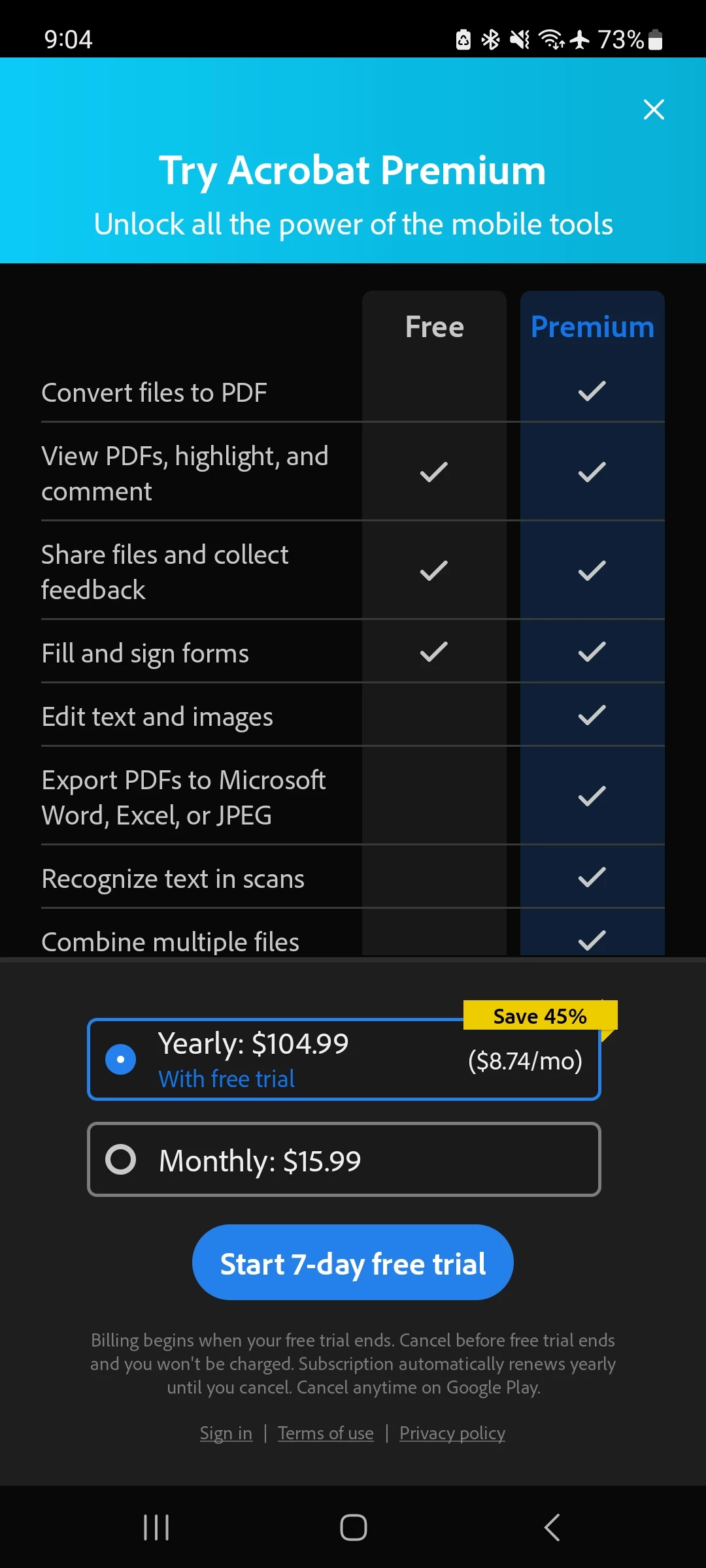
Task: Select the Yearly $104.99 plan
Action: pos(344,1059)
